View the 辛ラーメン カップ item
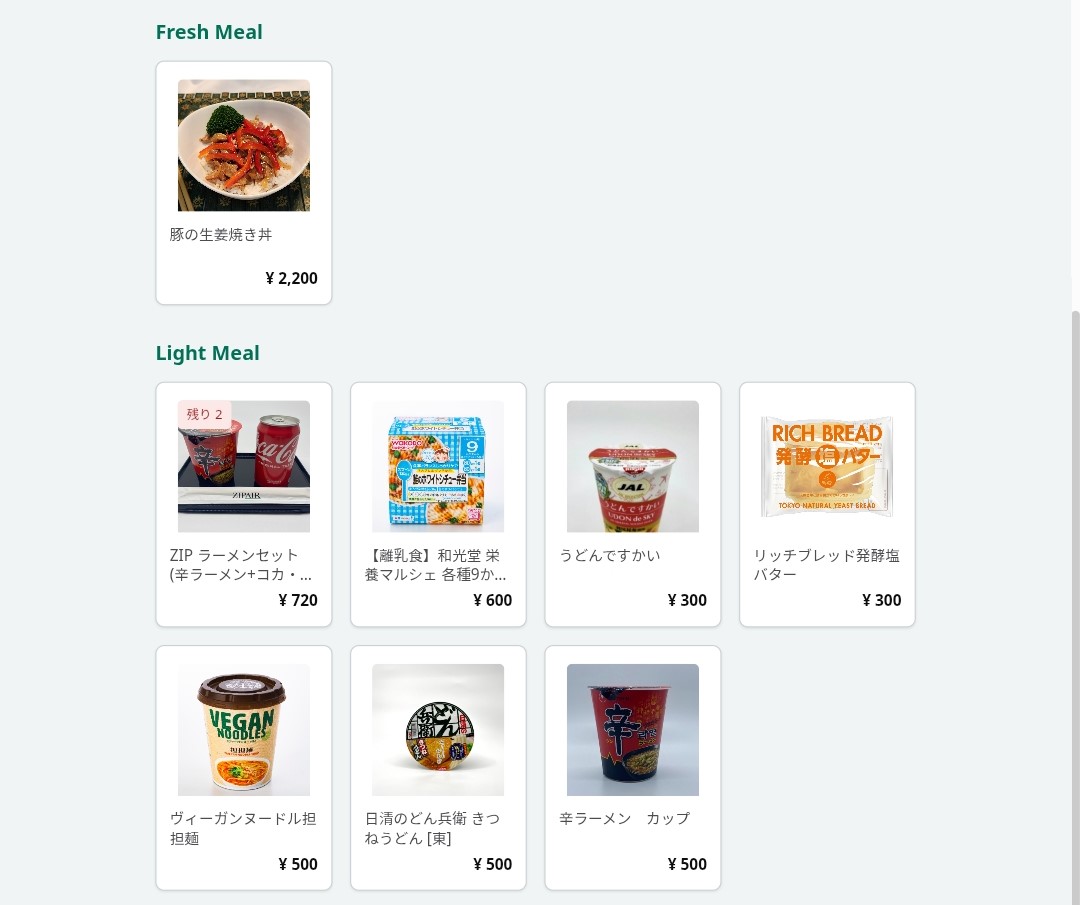This screenshot has height=905, width=1080. pyautogui.click(x=632, y=767)
